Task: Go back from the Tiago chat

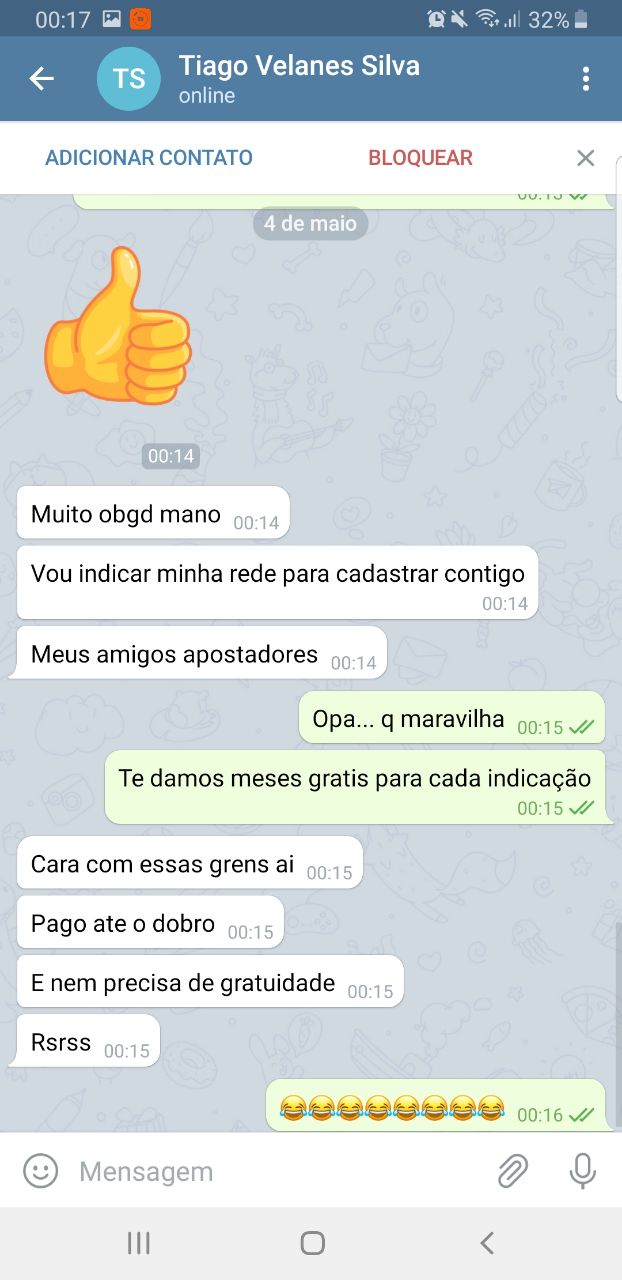Action: [x=41, y=79]
